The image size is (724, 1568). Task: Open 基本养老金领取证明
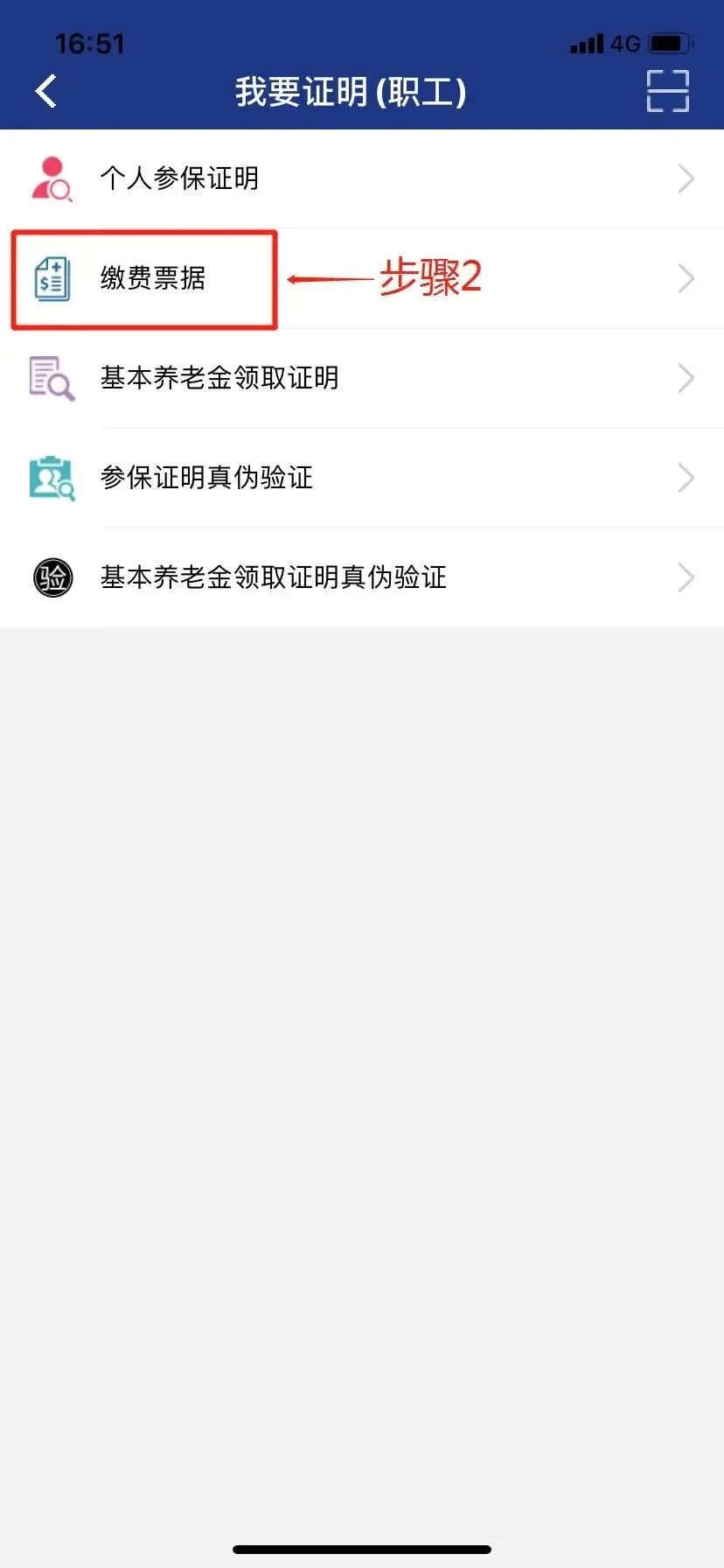362,378
